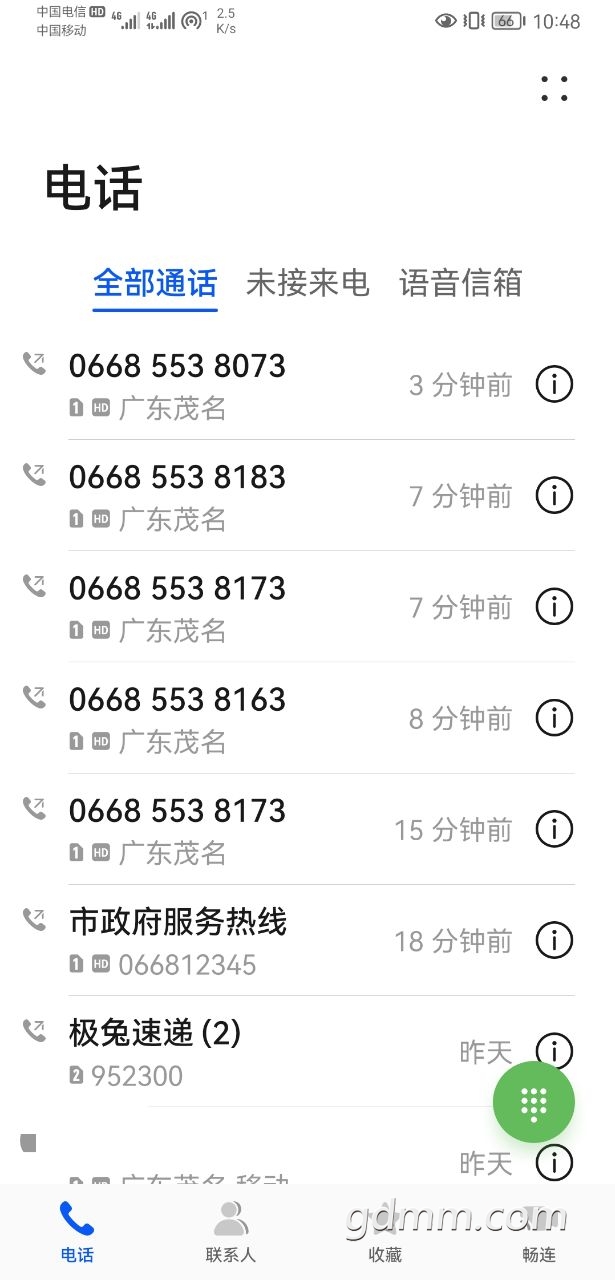Switch to the 畅连 tab
The image size is (615, 1280).
coord(539,1232)
